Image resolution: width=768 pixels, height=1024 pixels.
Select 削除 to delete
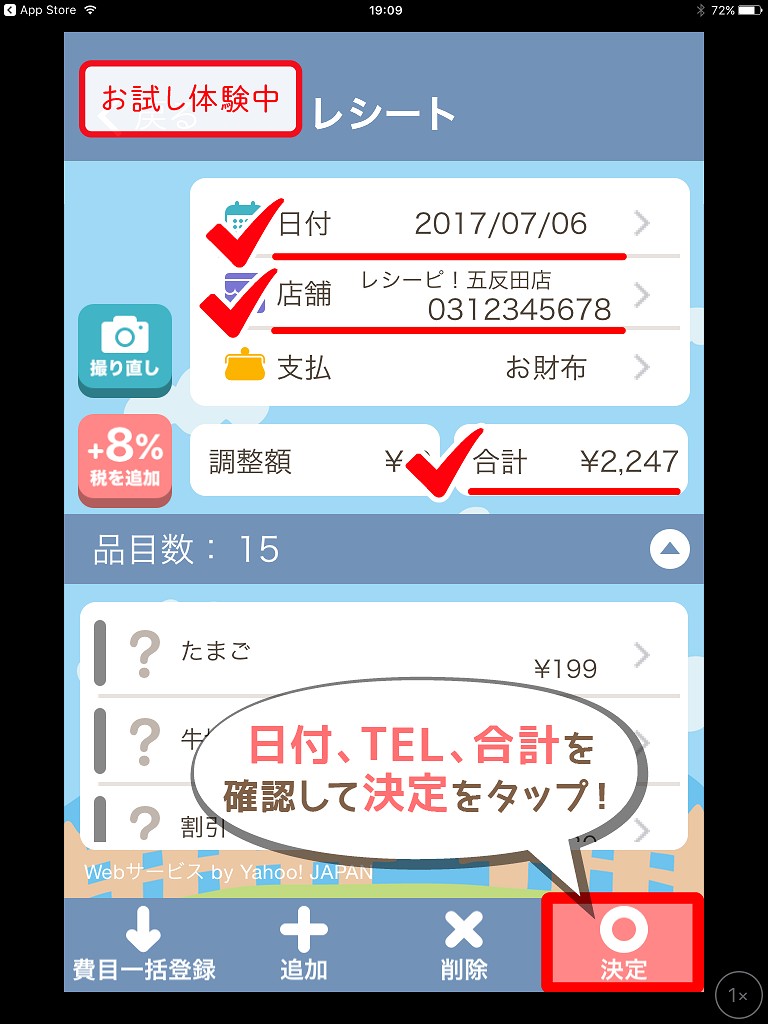464,945
